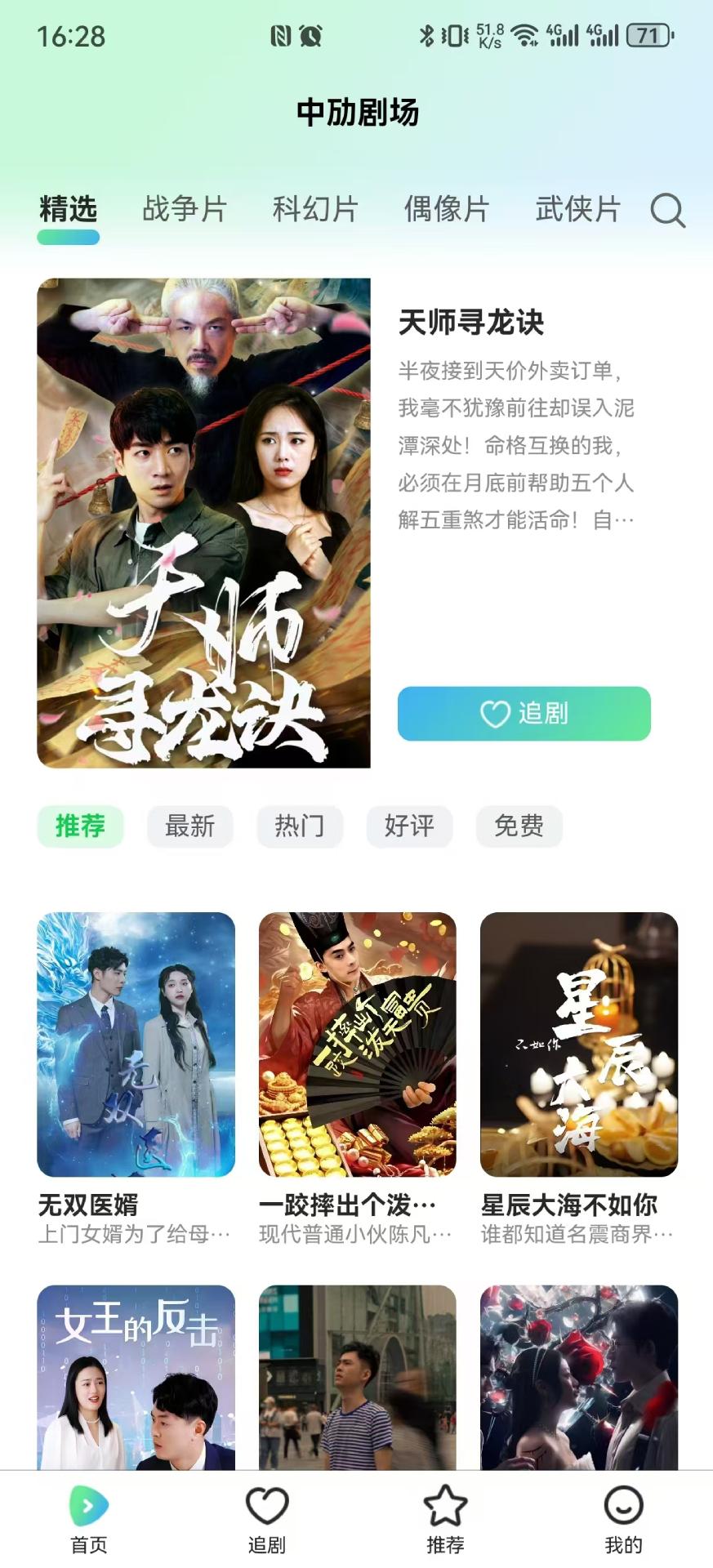Open the Wi-Fi icon in the status bar
Screen dimensions: 713x1568
point(524,34)
